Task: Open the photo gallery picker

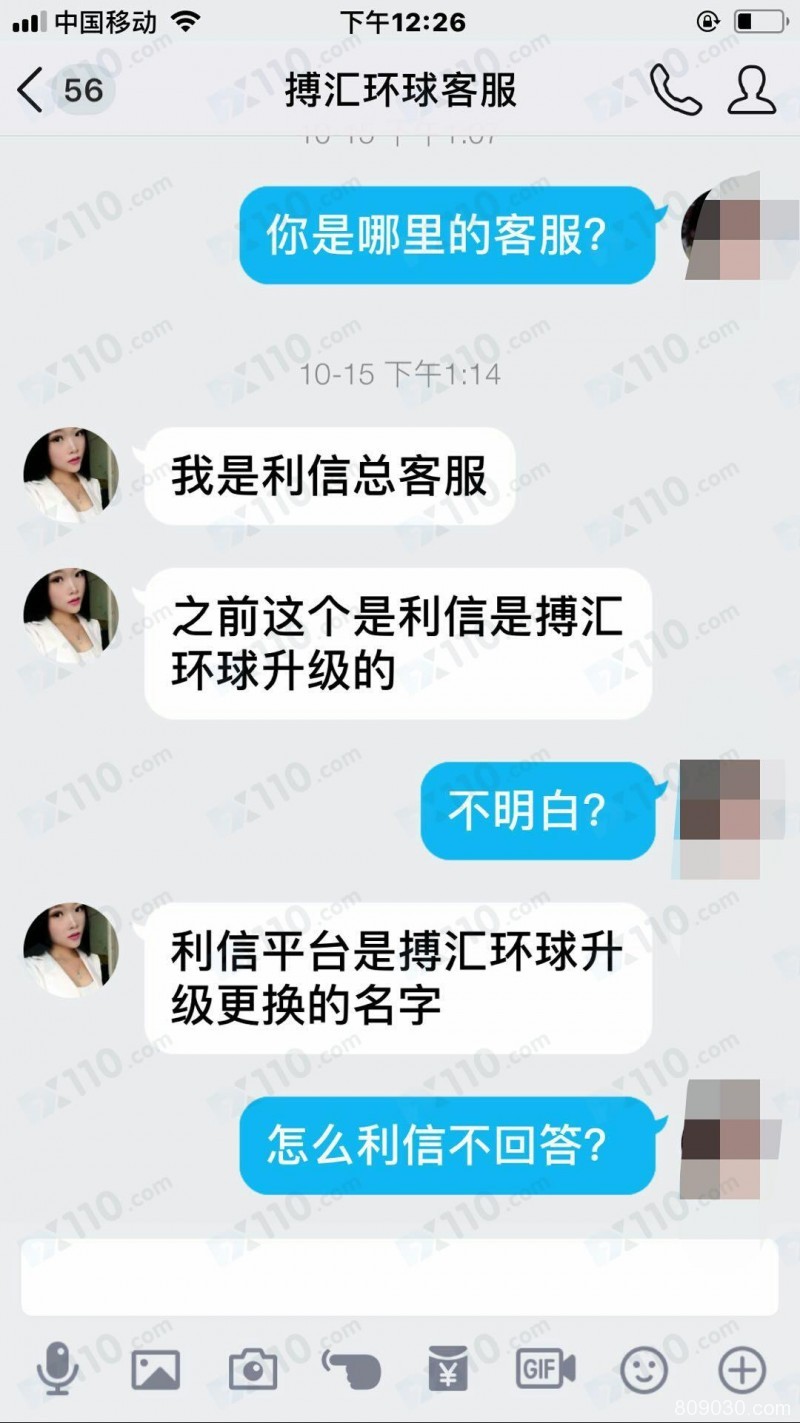Action: (x=156, y=1368)
